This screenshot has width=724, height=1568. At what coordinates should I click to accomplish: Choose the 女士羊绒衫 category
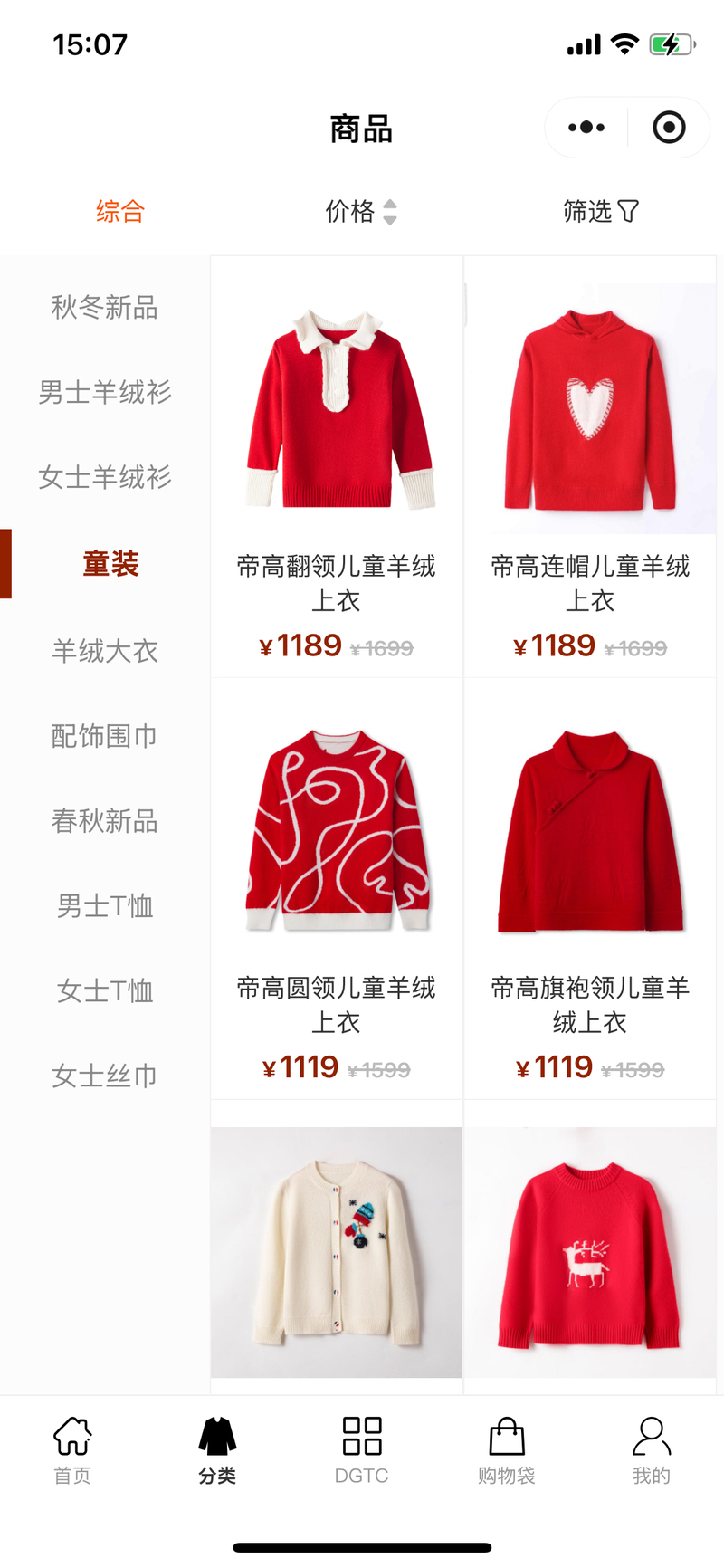(x=105, y=478)
